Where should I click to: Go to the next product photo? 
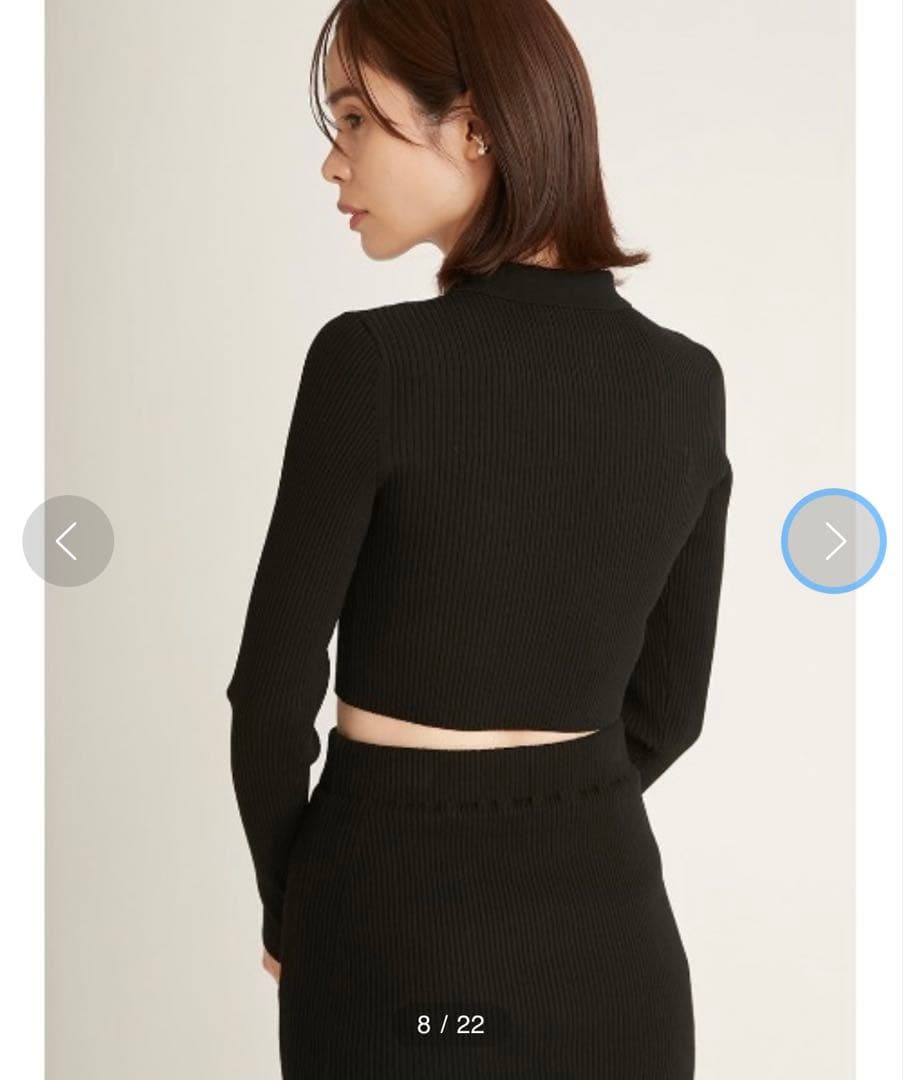click(833, 541)
